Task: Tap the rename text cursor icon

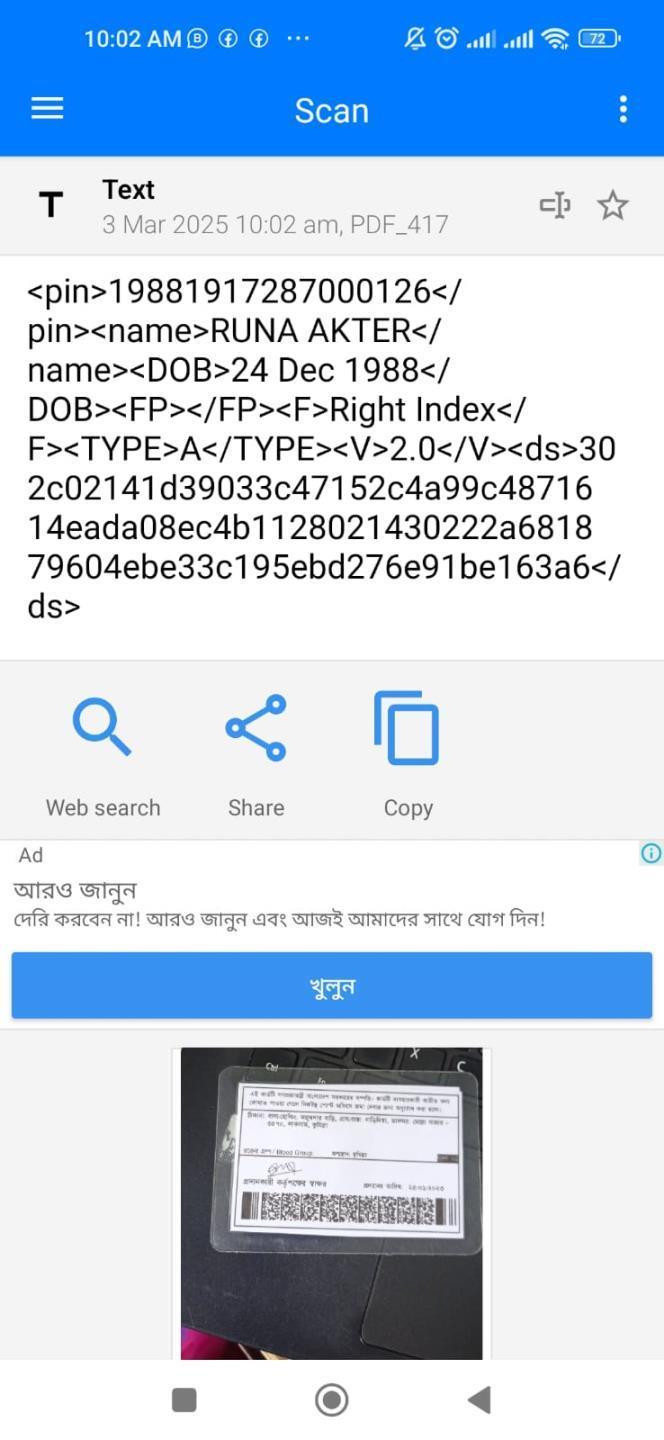Action: point(555,206)
